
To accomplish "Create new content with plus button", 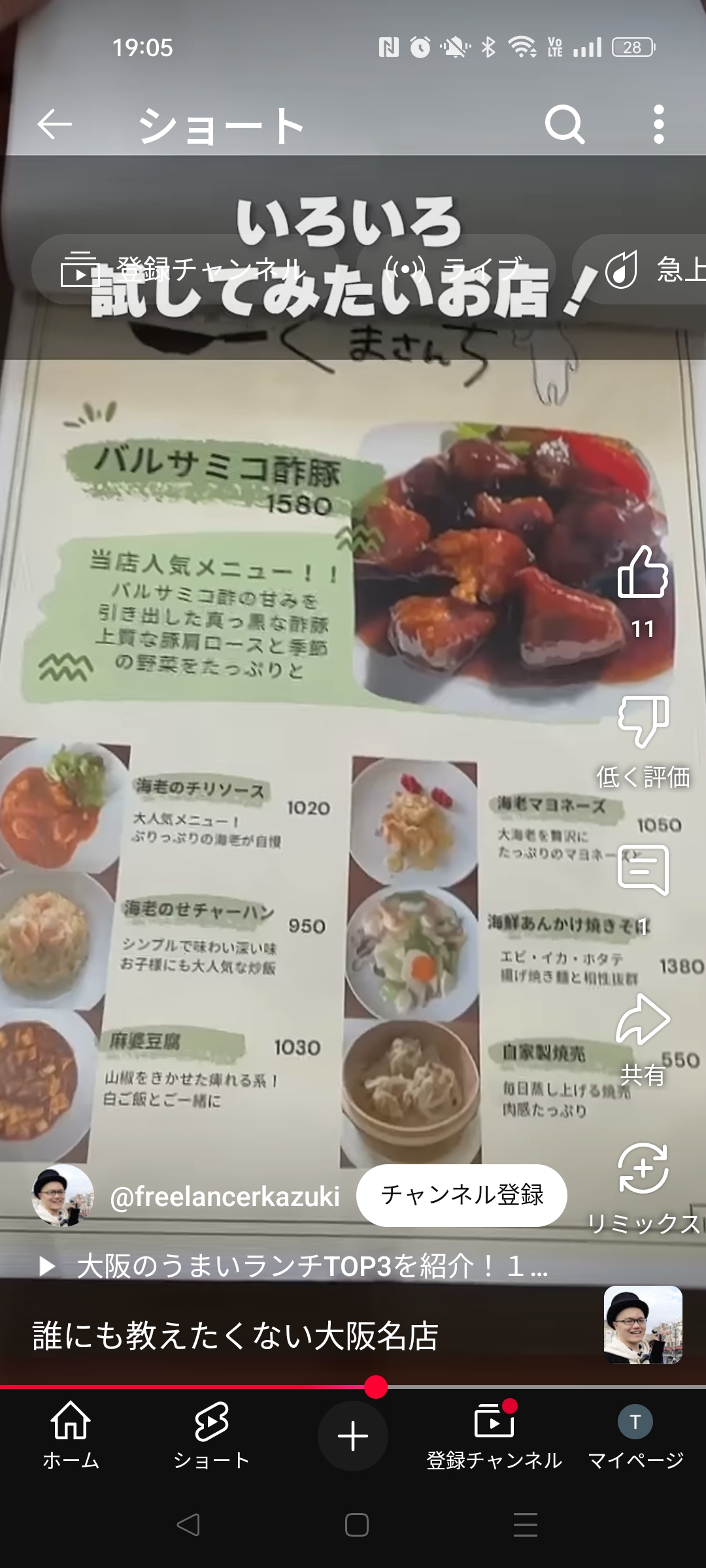I will (353, 1436).
